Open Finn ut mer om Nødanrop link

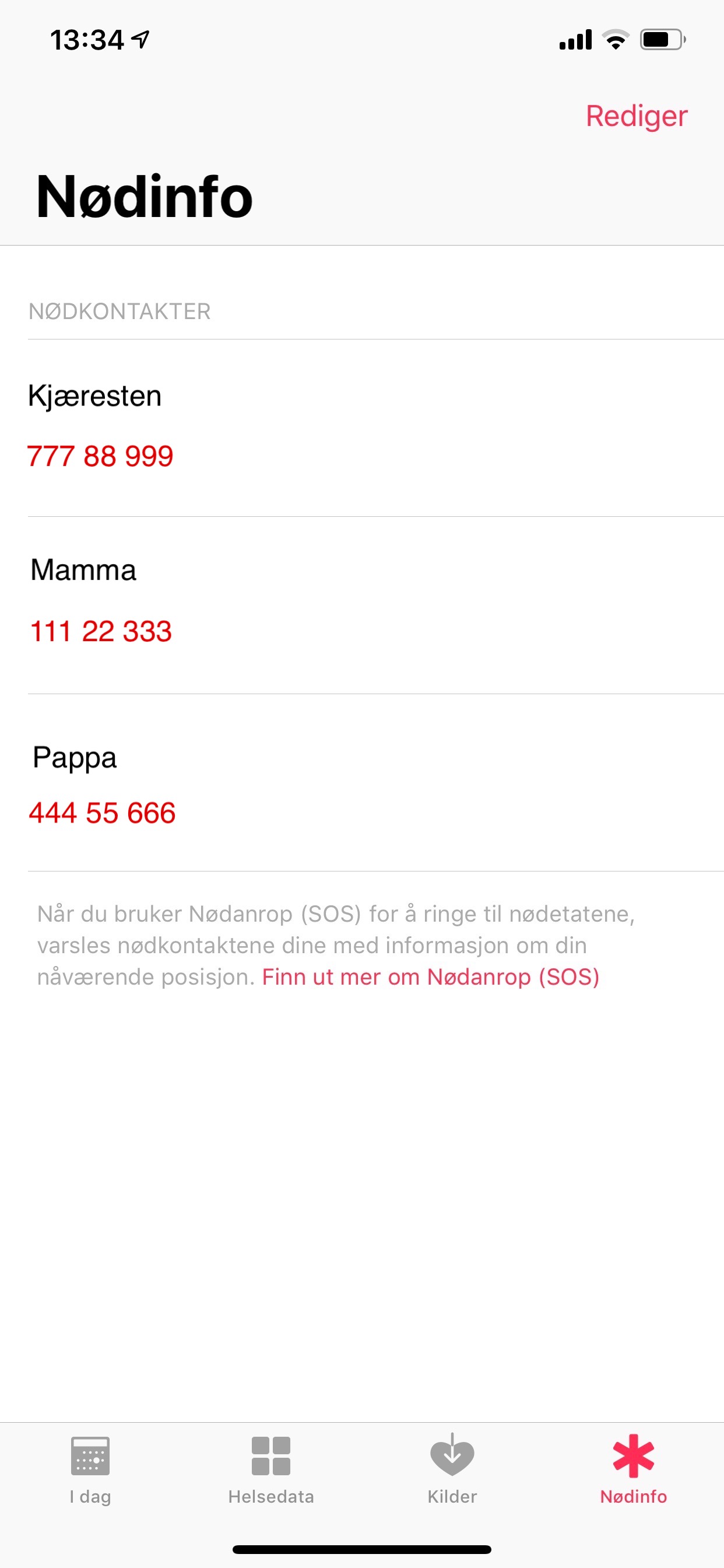[430, 977]
